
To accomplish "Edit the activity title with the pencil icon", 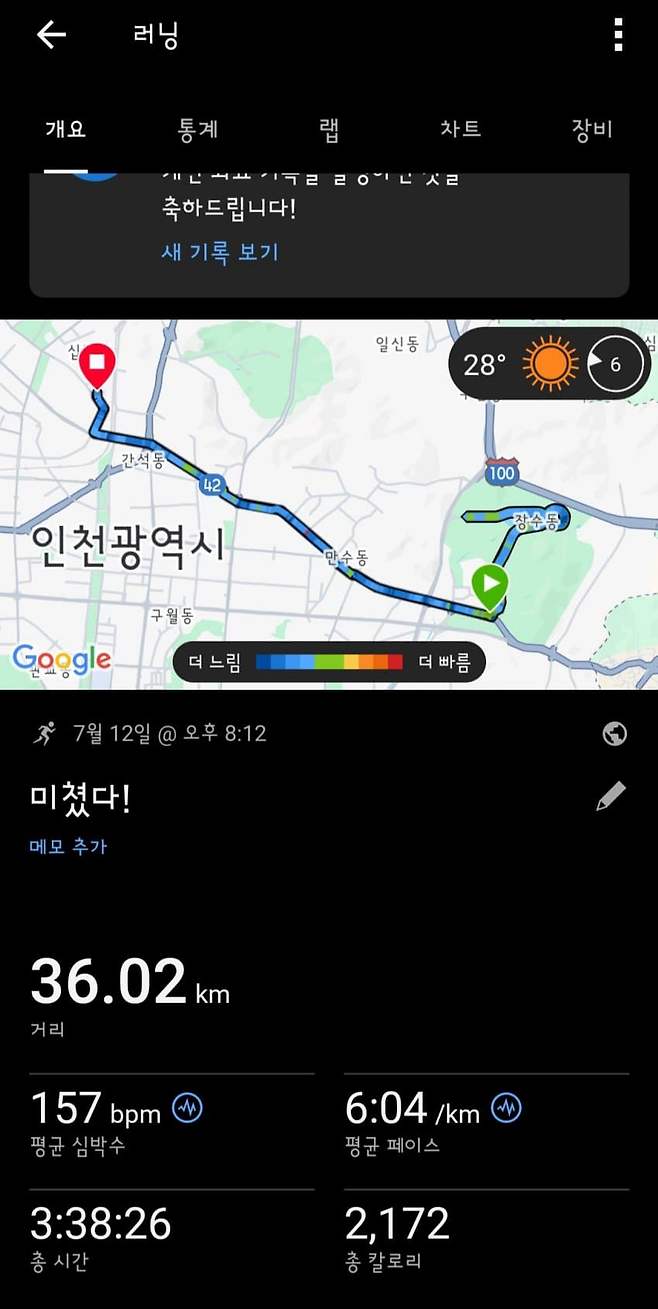I will (610, 796).
